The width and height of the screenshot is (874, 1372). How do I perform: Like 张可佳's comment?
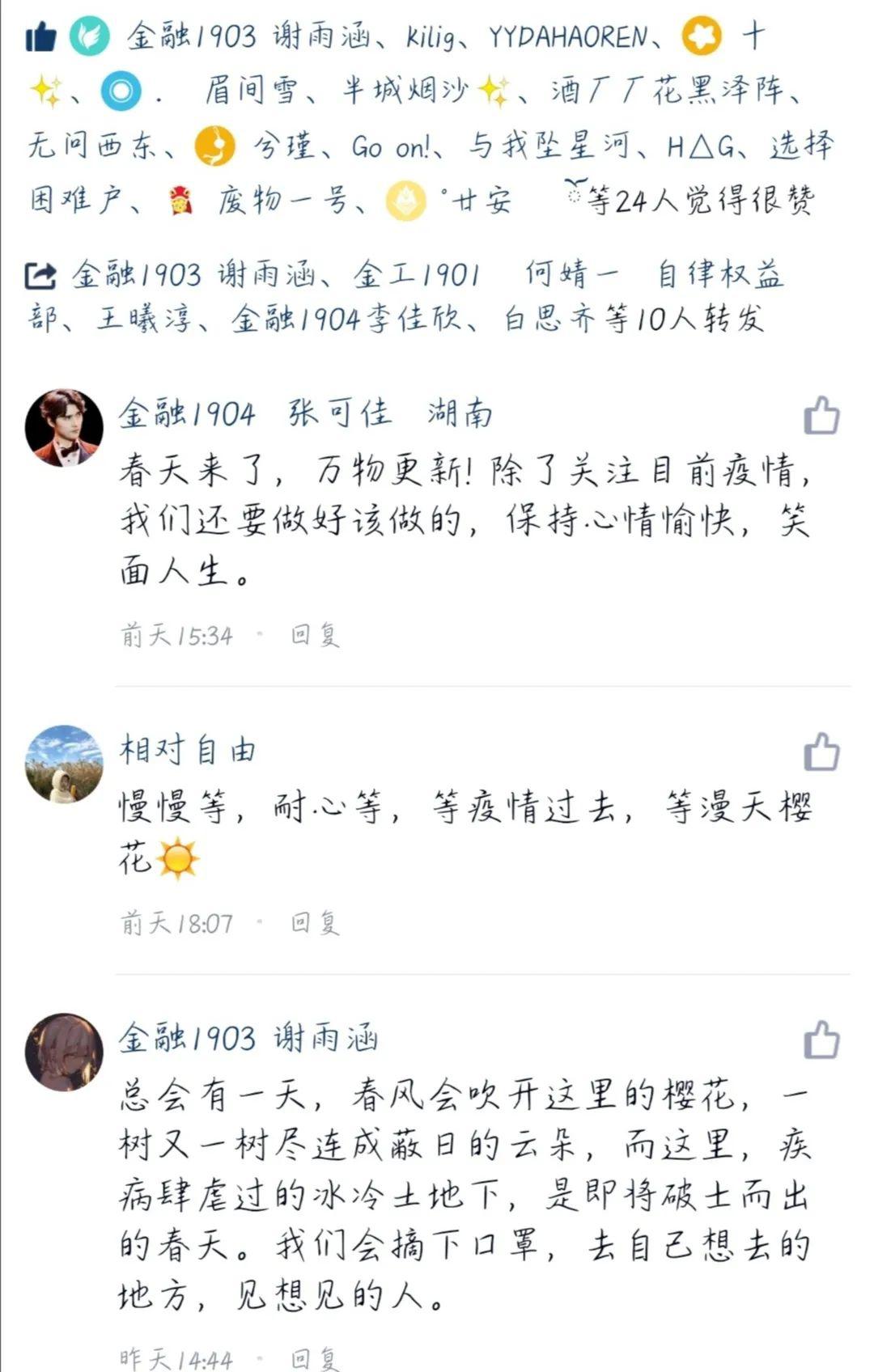(821, 416)
